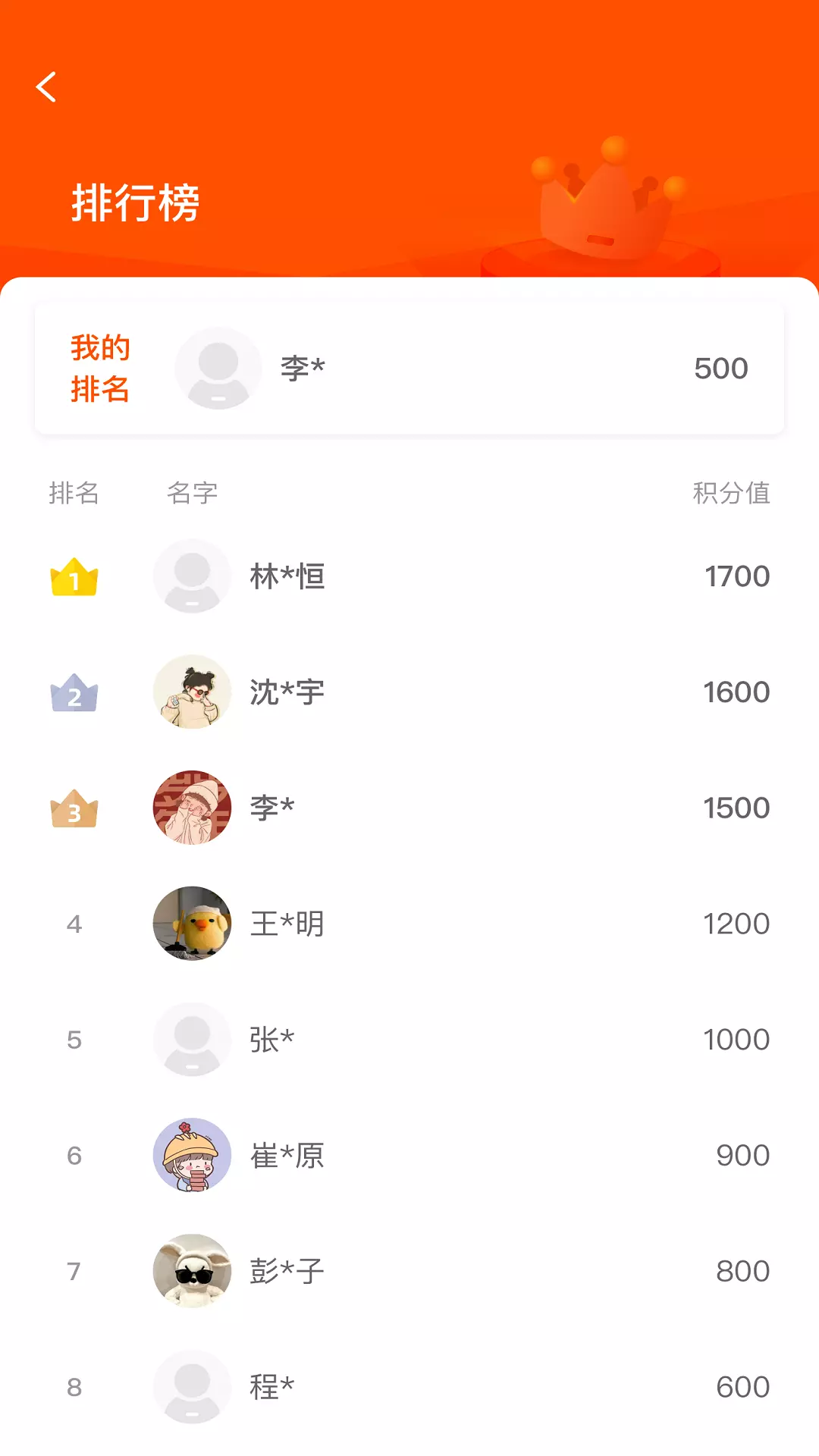Go back using the top-left arrow

(46, 87)
